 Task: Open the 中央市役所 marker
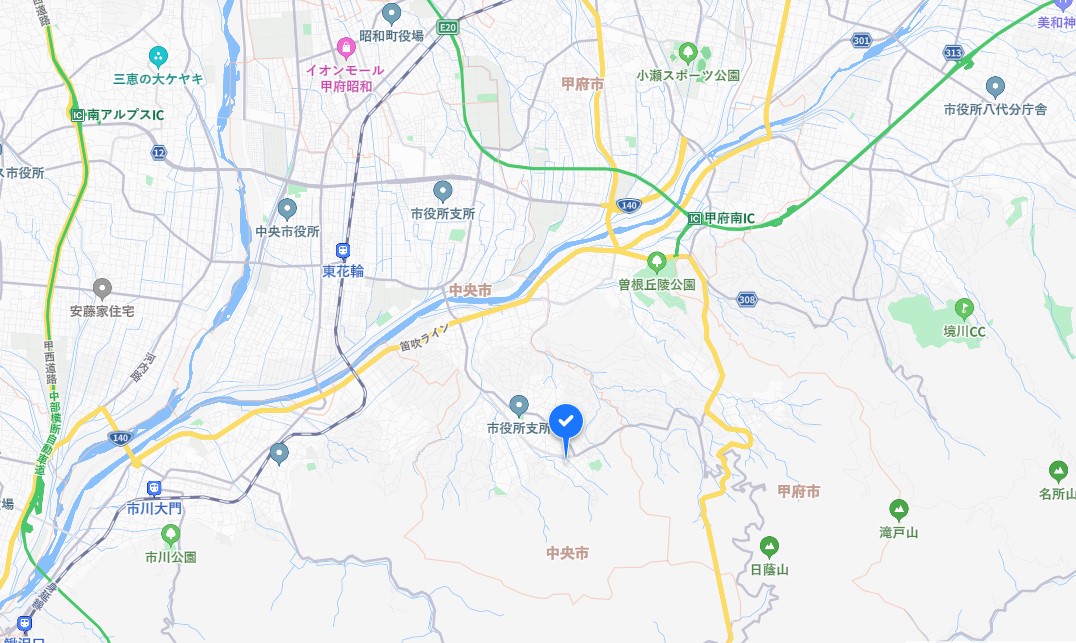tap(287, 209)
